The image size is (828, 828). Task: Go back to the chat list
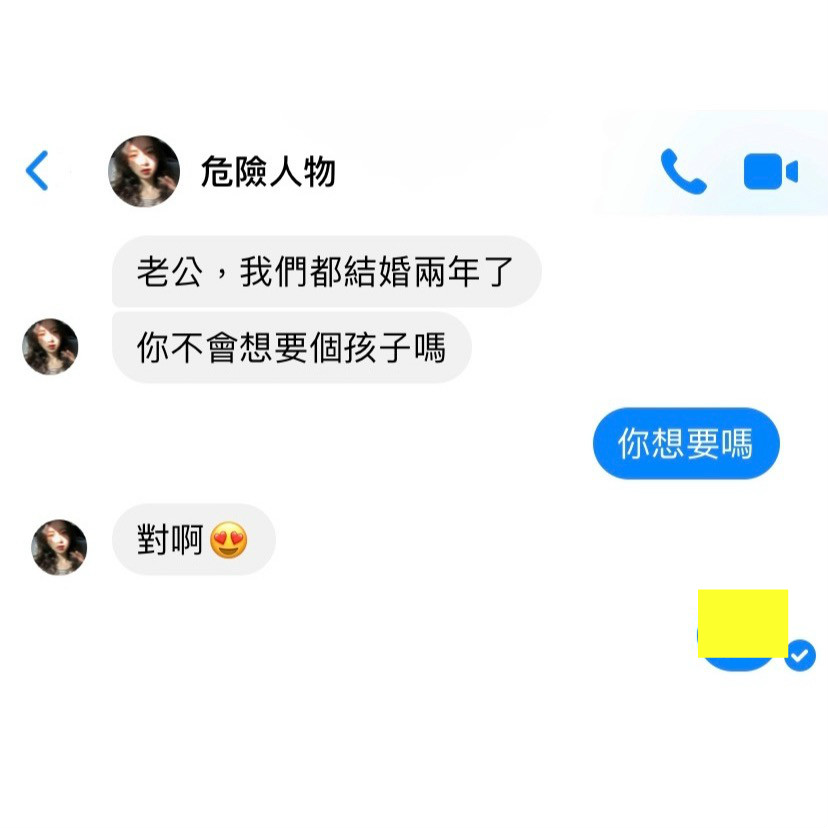click(37, 171)
